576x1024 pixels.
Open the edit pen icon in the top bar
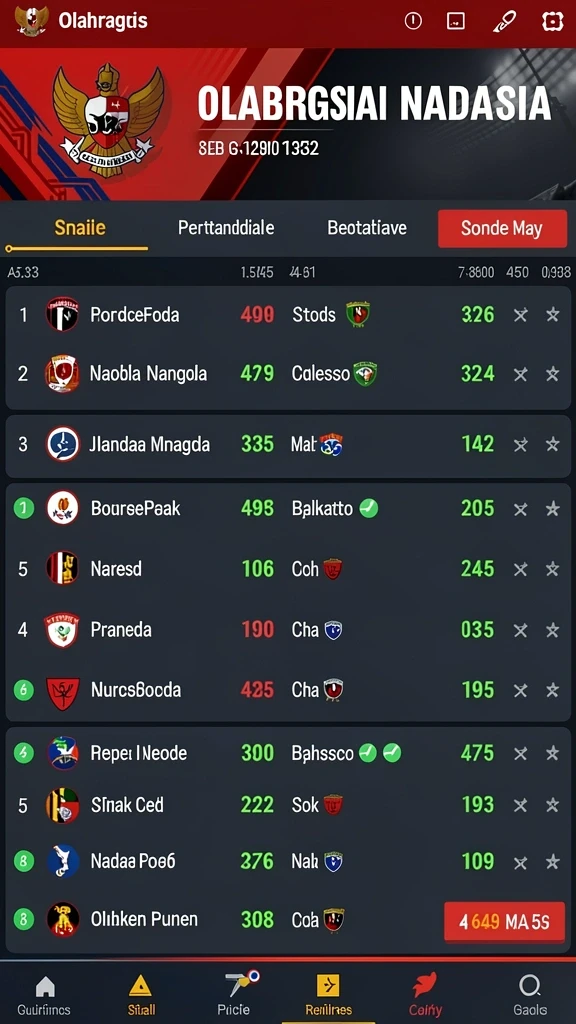pos(504,21)
